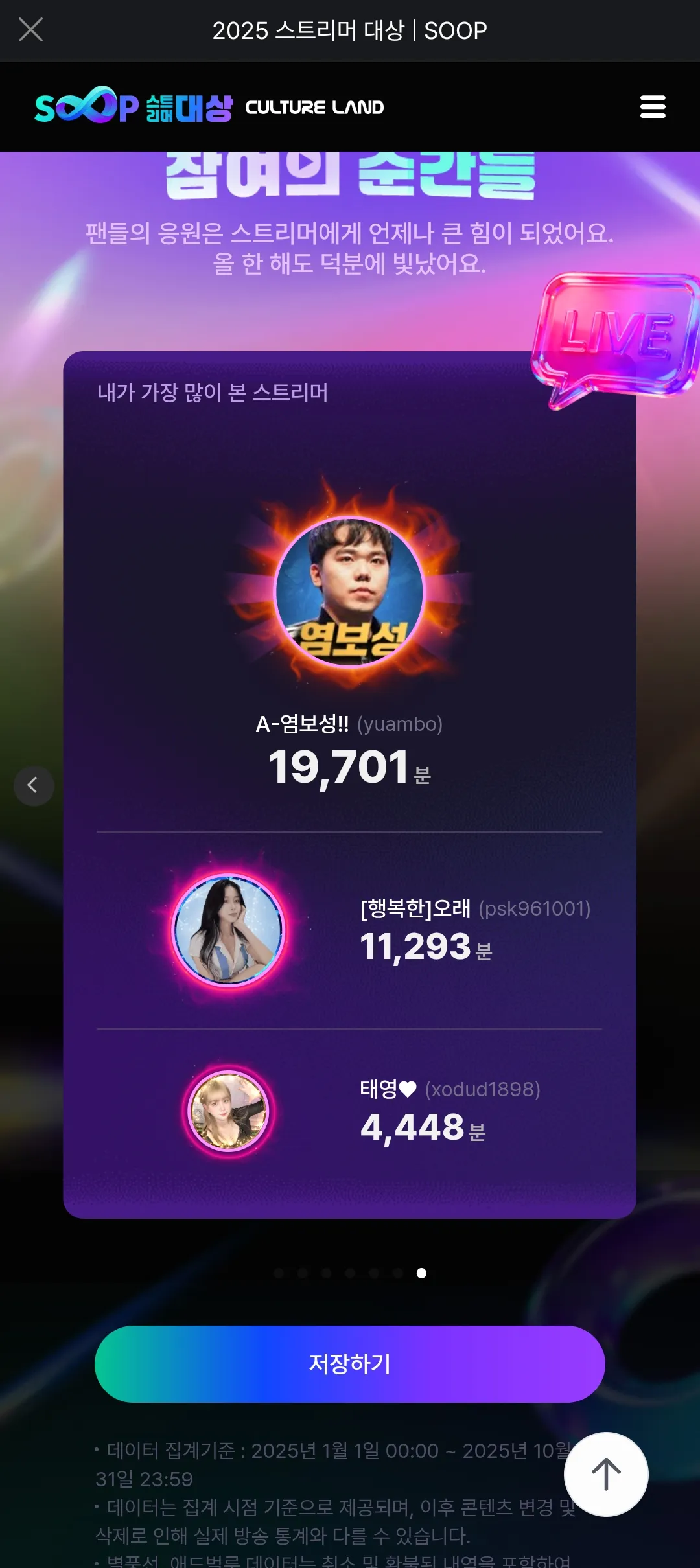The width and height of the screenshot is (700, 1568).
Task: Tap the 저장하기 button
Action: pos(350,1364)
